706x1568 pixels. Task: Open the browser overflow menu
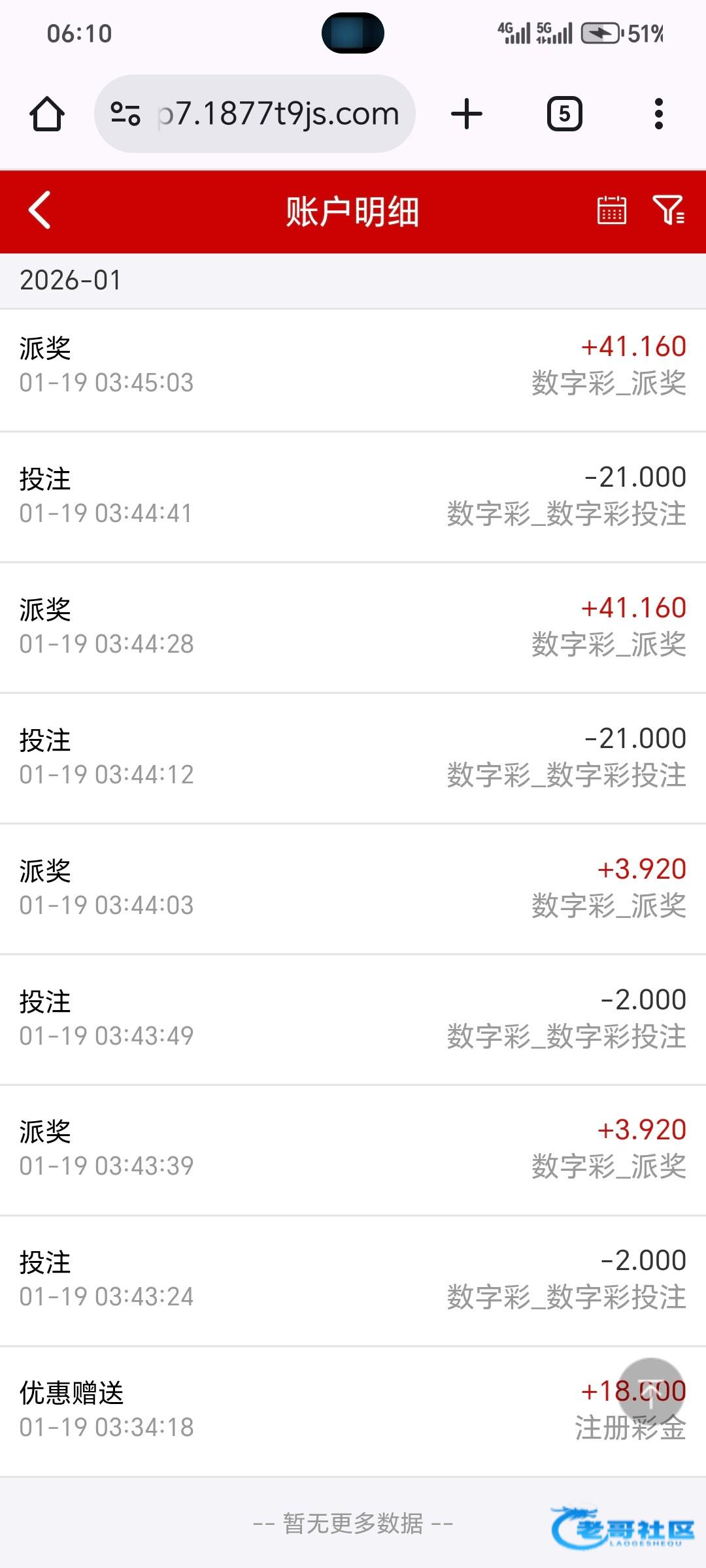coord(658,114)
